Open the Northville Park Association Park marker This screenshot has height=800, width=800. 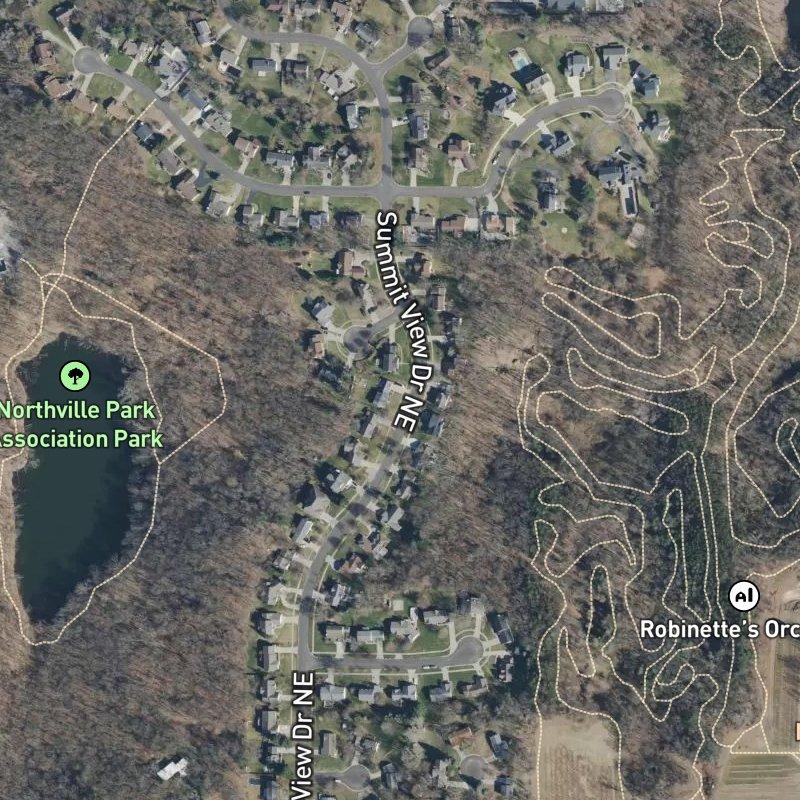point(75,376)
